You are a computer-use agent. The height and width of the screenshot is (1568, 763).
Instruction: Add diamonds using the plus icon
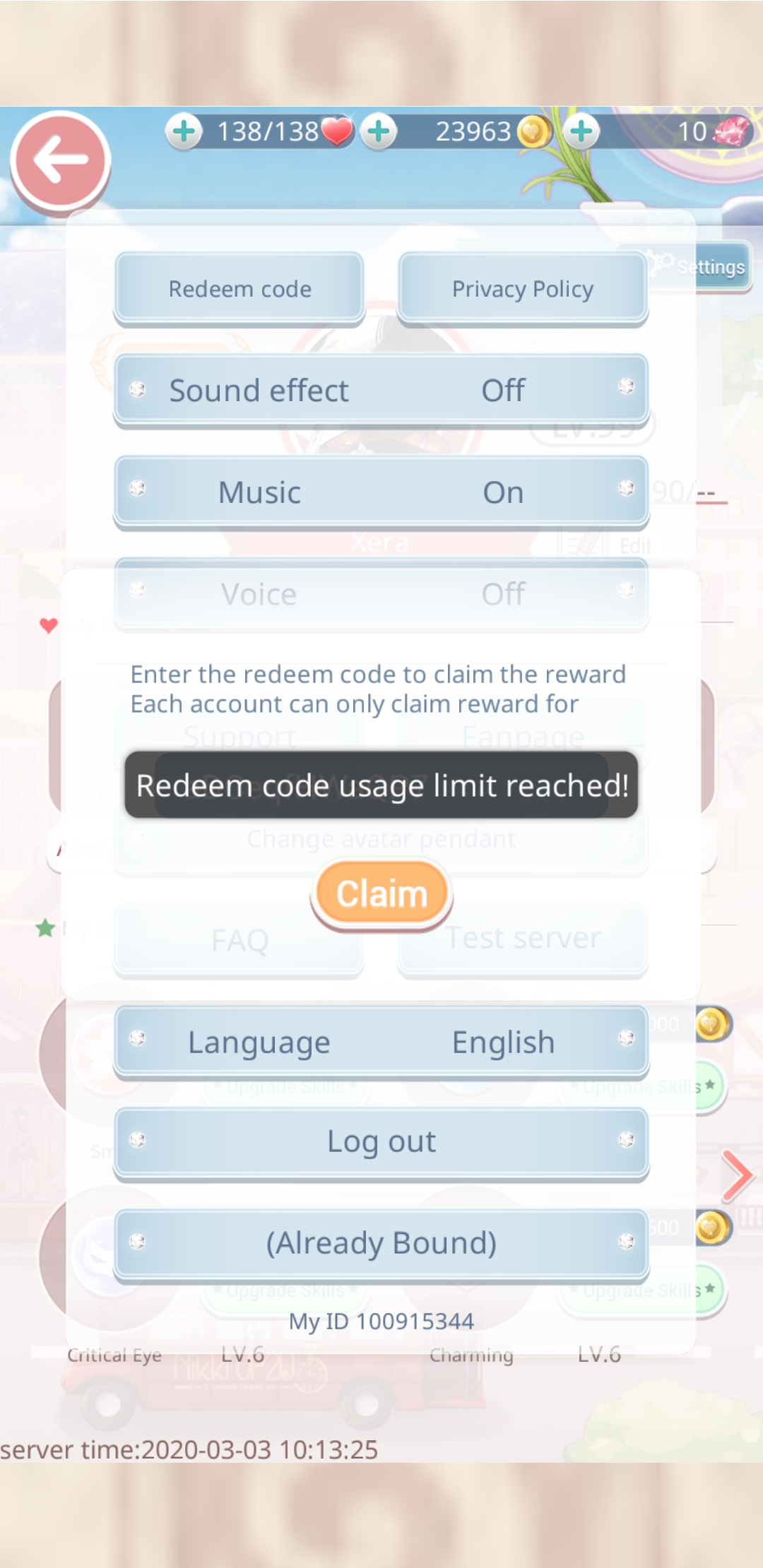[581, 131]
